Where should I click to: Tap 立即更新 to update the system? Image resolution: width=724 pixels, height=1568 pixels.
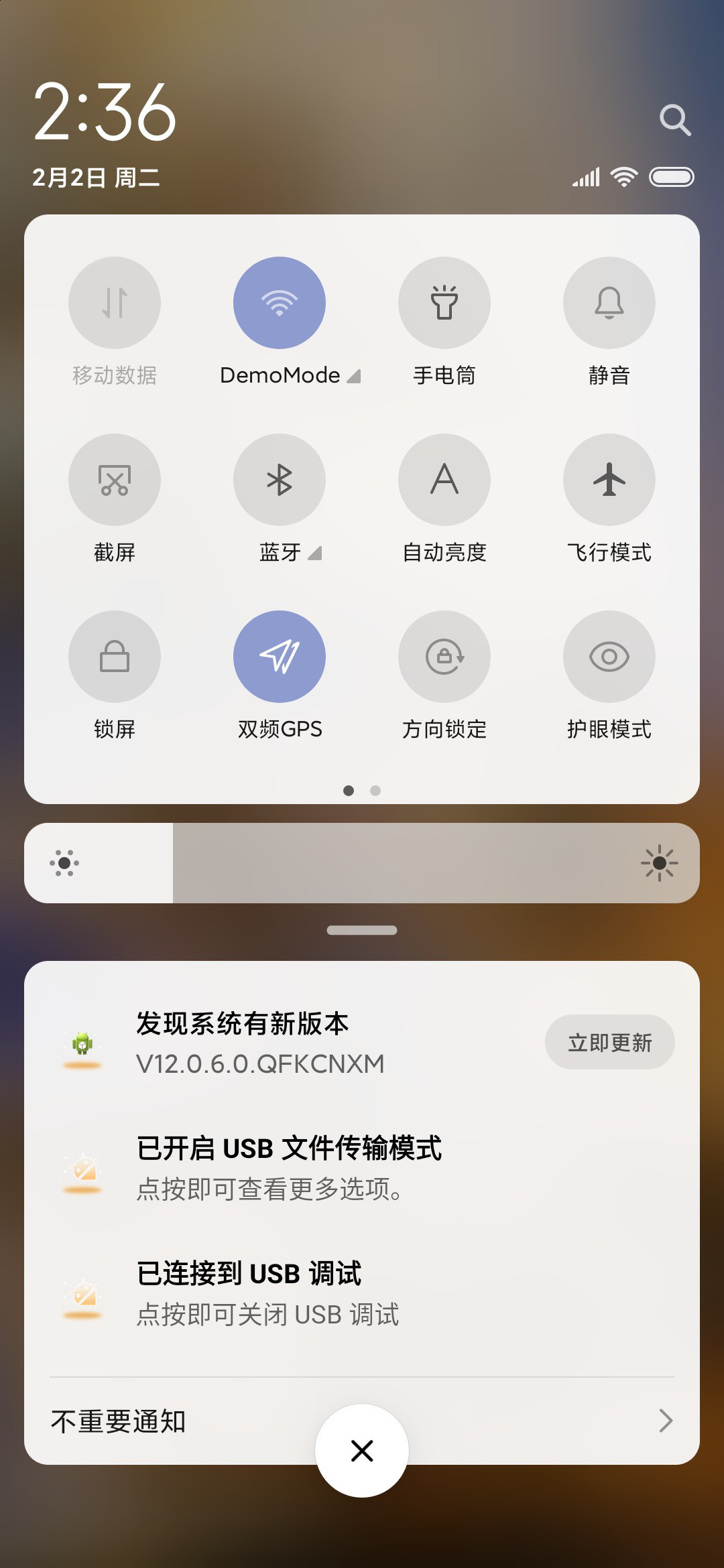click(x=610, y=1042)
